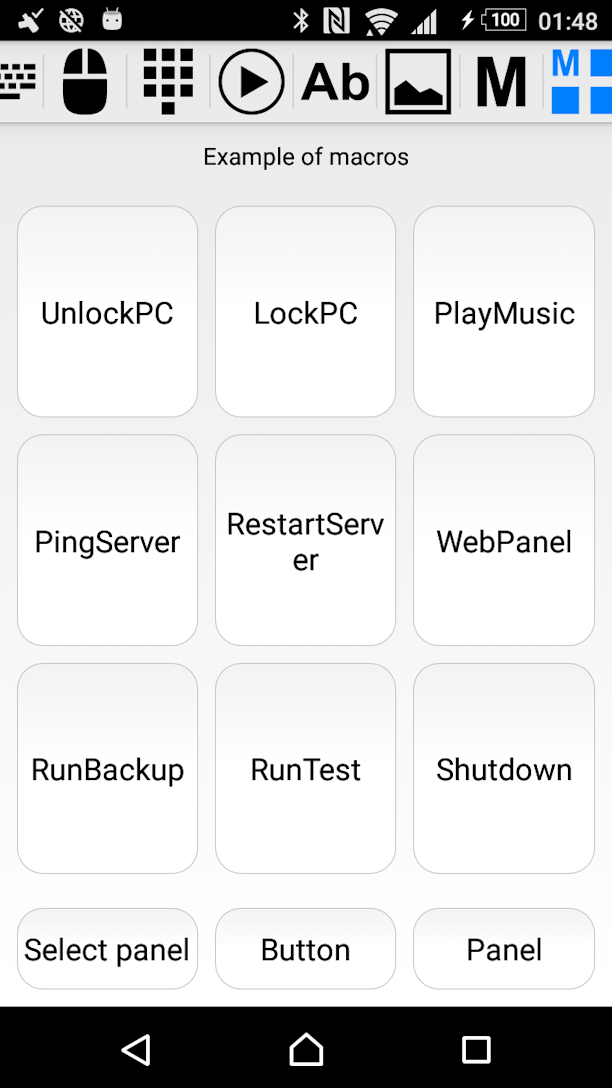Run the UnlockPC macro
This screenshot has width=612, height=1088.
(108, 312)
